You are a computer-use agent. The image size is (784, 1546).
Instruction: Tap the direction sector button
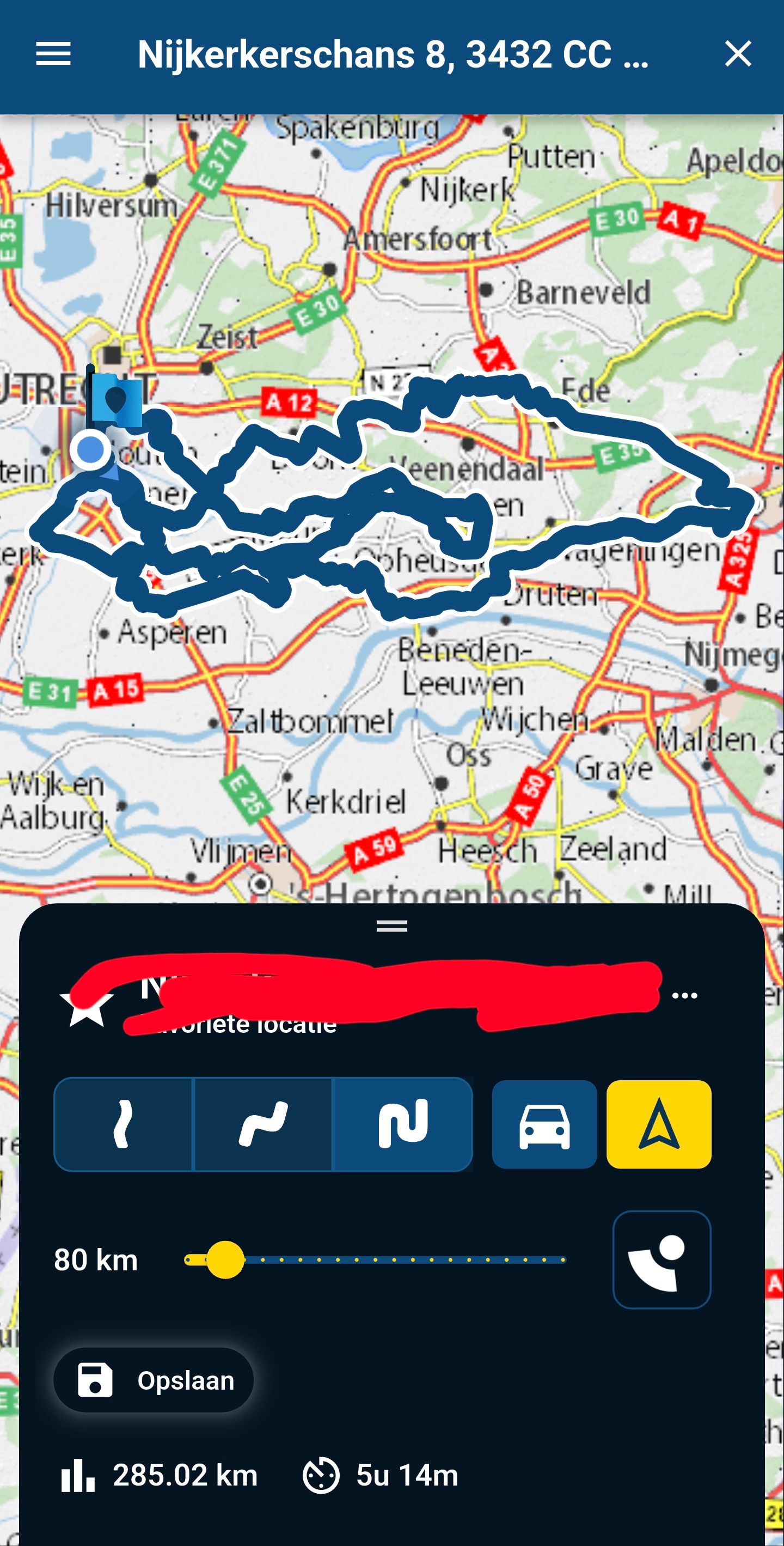coord(661,1259)
